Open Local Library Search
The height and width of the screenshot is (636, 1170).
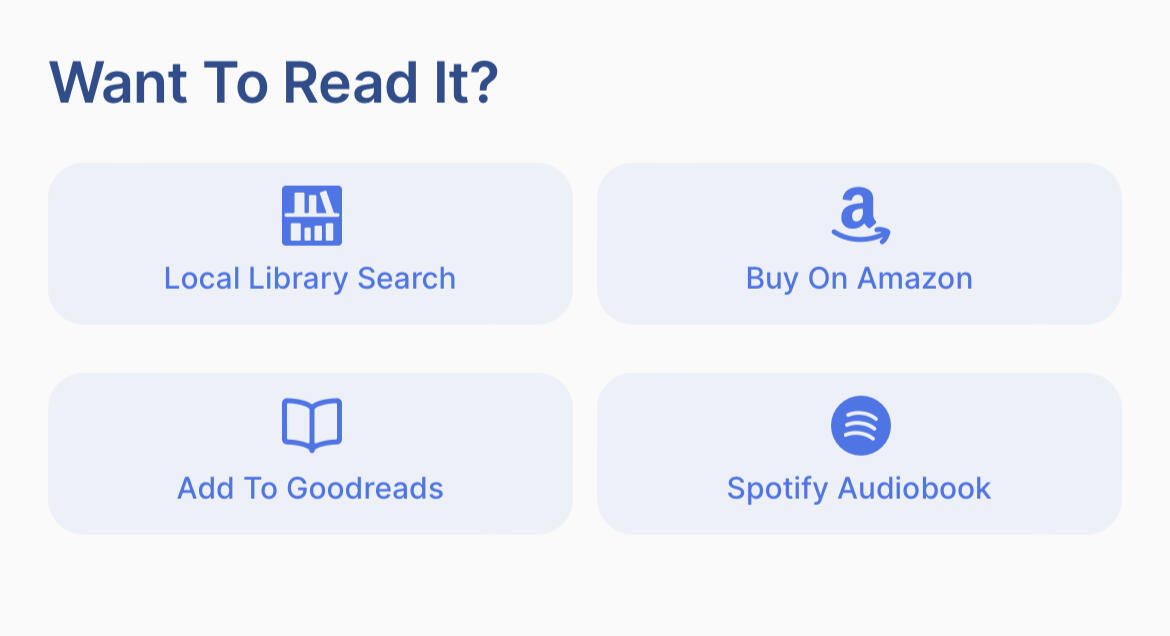point(310,244)
